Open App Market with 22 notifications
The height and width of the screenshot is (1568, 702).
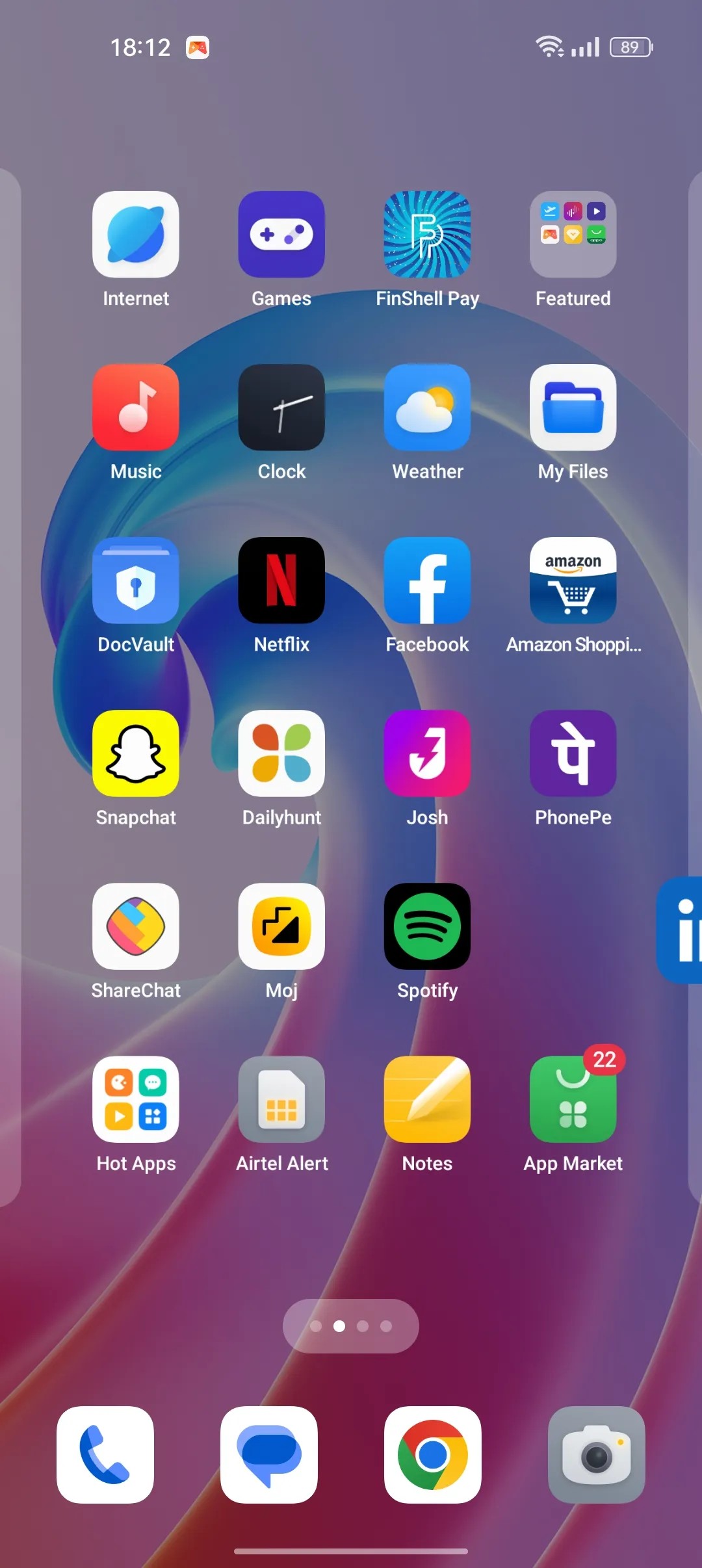[x=573, y=1099]
